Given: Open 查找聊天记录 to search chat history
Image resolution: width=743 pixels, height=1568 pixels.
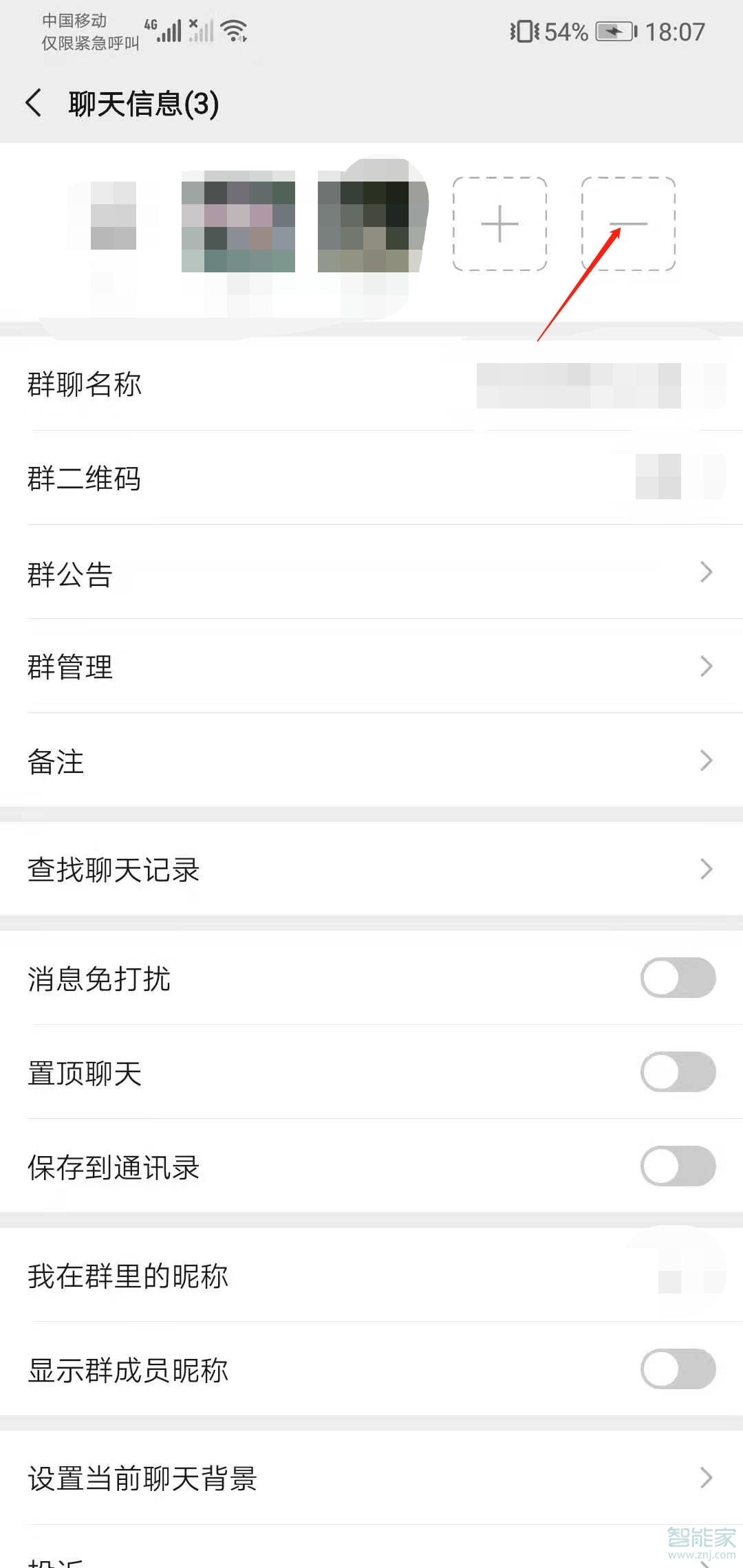Looking at the screenshot, I should coord(371,869).
